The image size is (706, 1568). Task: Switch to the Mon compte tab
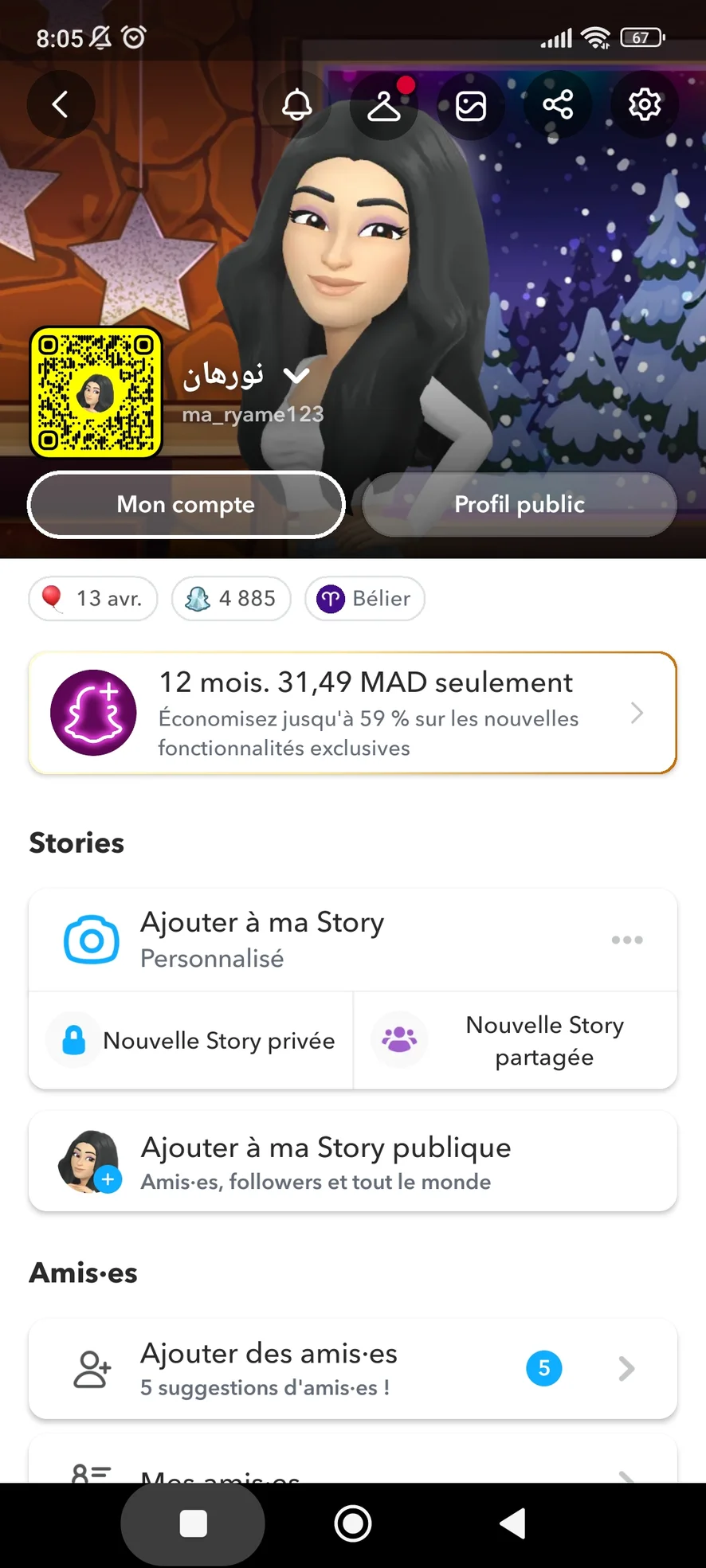[x=186, y=504]
